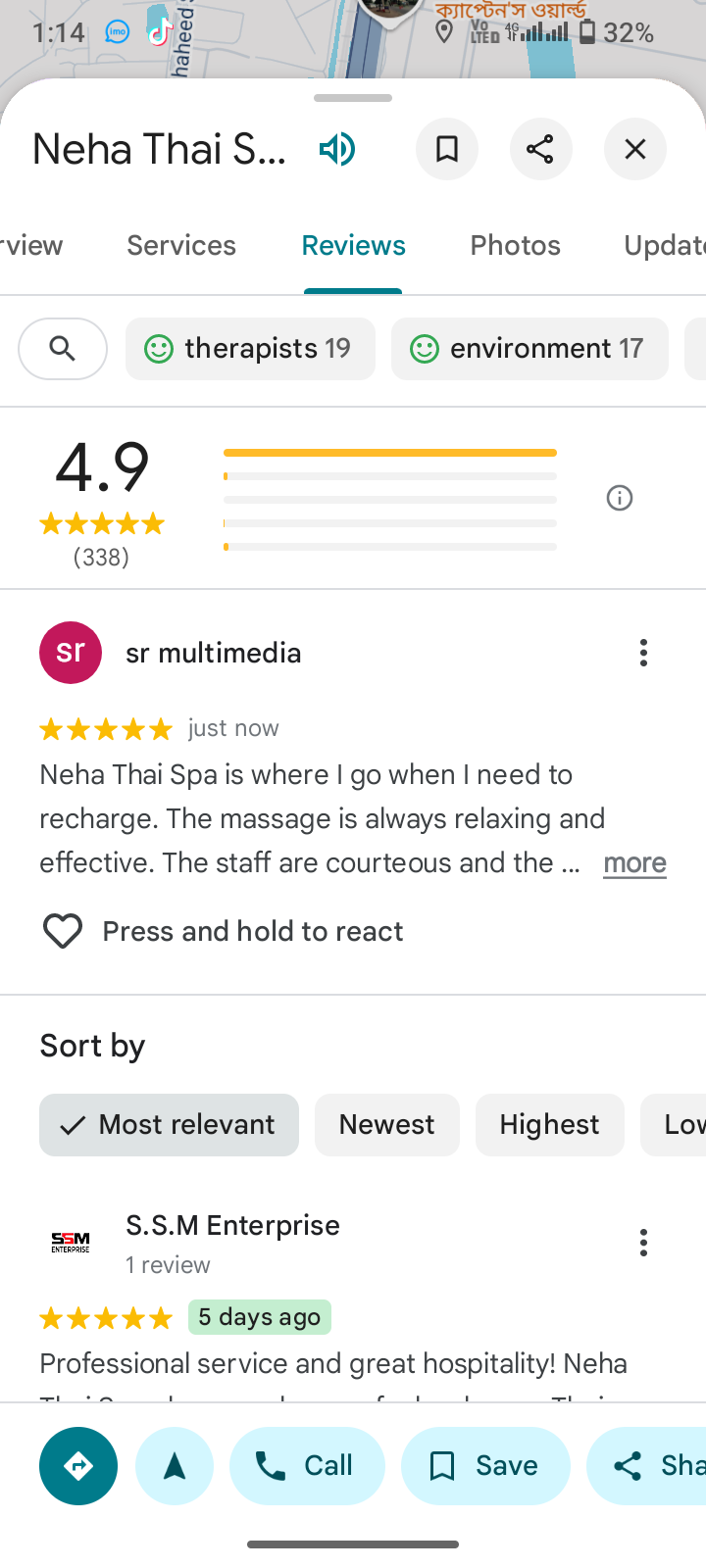This screenshot has height=1568, width=706.
Task: Expand sr multimedia's review with more
Action: [x=634, y=863]
